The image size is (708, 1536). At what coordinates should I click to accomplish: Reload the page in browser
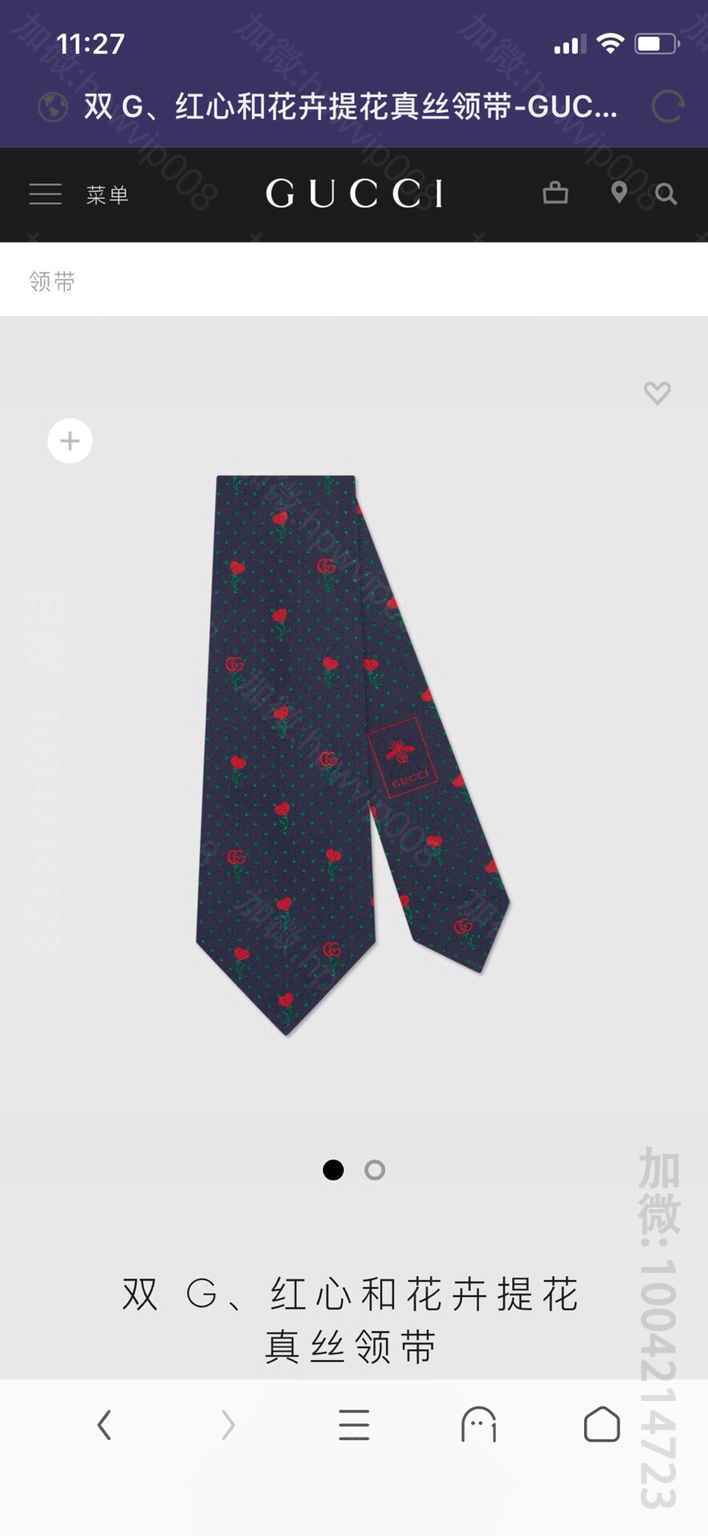[667, 106]
